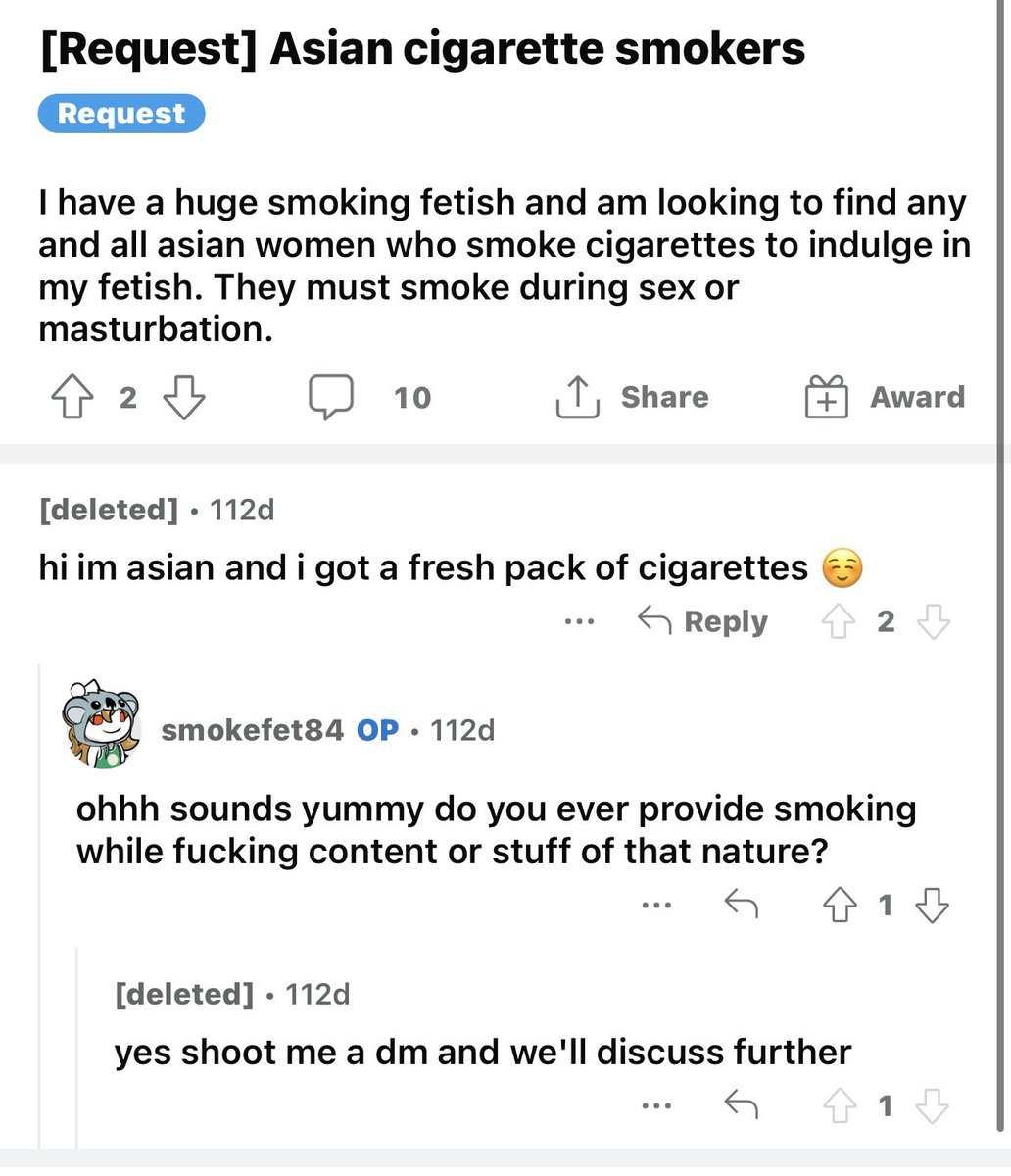Image resolution: width=1011 pixels, height=1176 pixels.
Task: Share this request post
Action: pyautogui.click(x=632, y=397)
